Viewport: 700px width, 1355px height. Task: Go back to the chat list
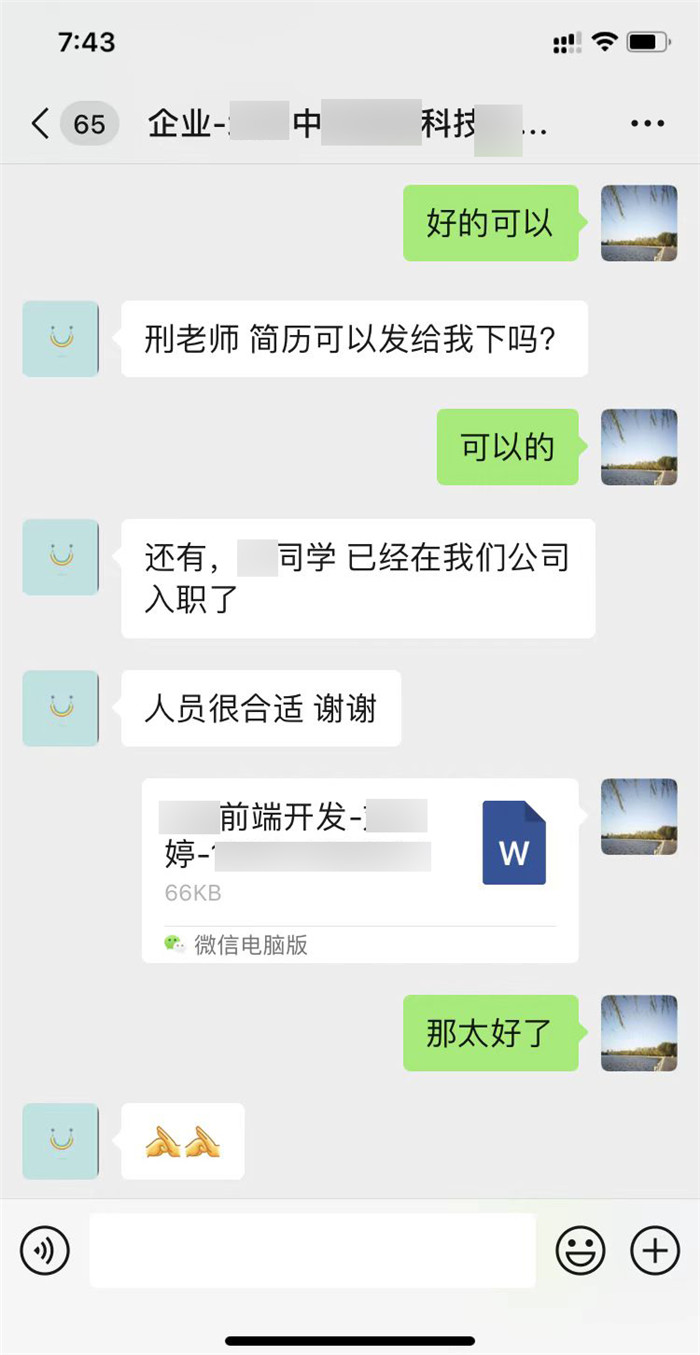coord(40,124)
